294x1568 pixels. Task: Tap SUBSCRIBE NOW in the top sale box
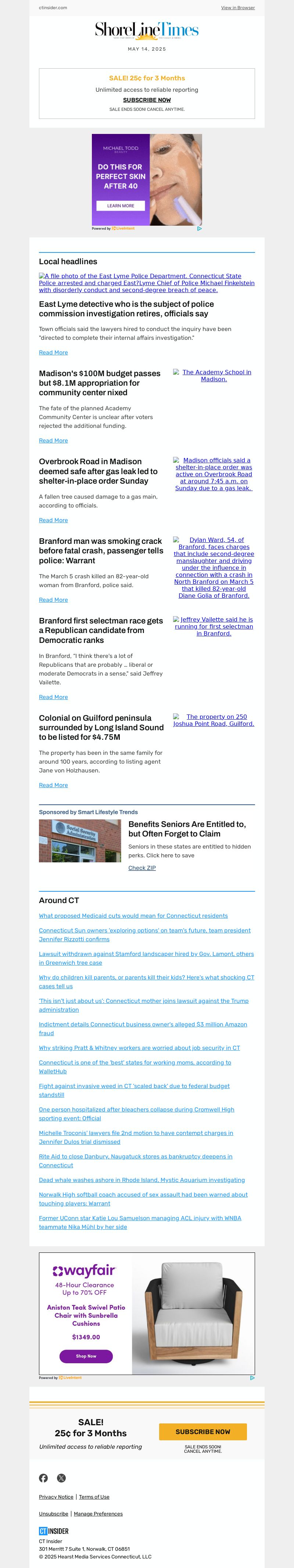tap(146, 100)
